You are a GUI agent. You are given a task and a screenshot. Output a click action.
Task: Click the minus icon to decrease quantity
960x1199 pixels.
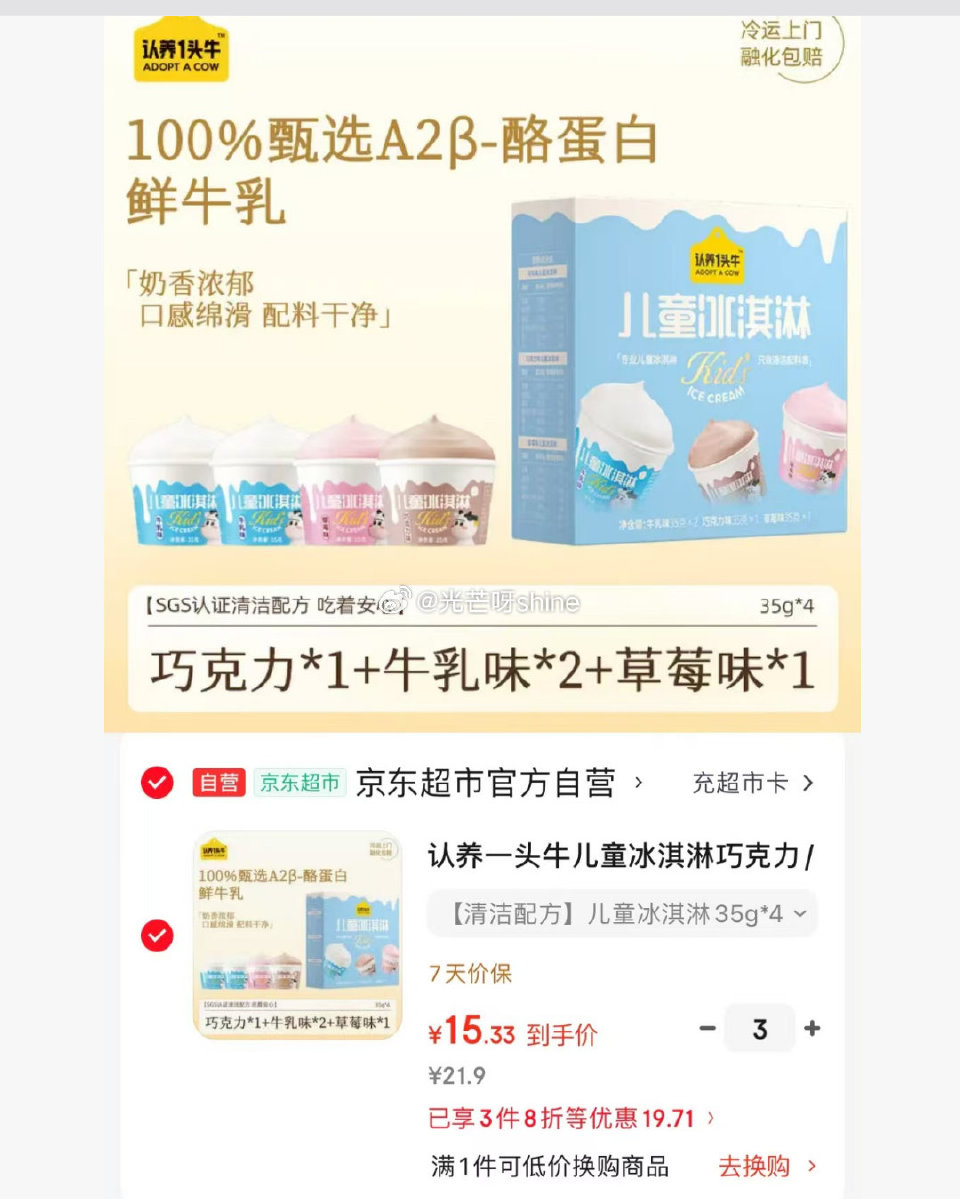706,1027
